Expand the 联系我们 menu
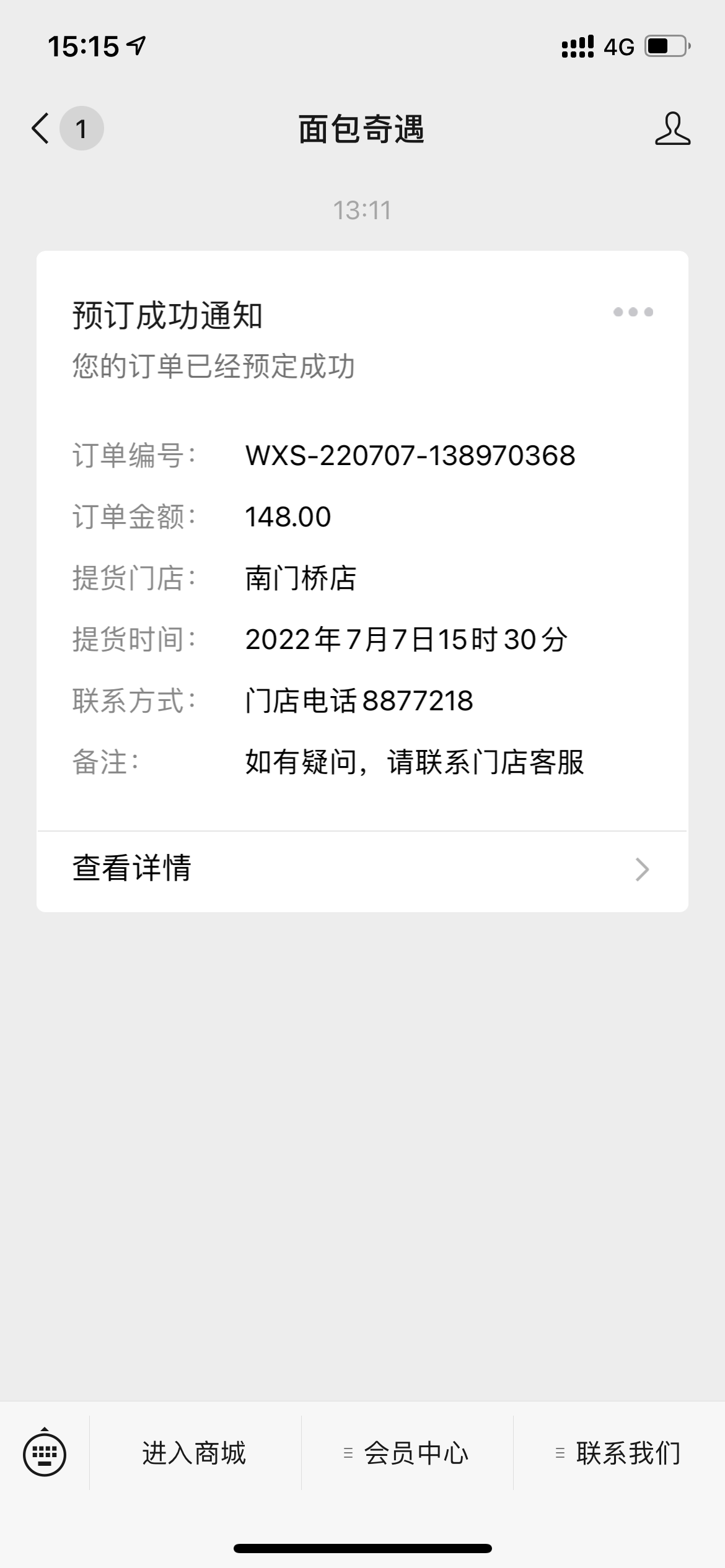Viewport: 725px width, 1568px height. click(x=619, y=1453)
